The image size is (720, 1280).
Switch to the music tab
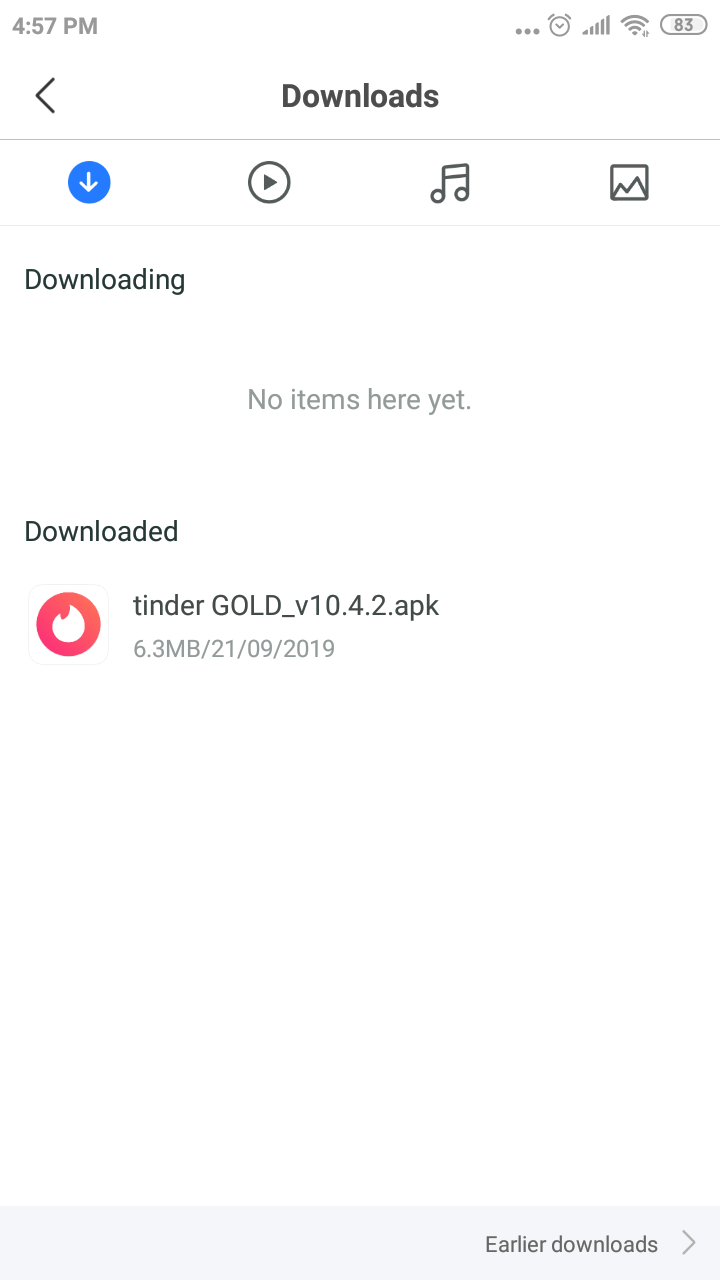click(x=450, y=183)
